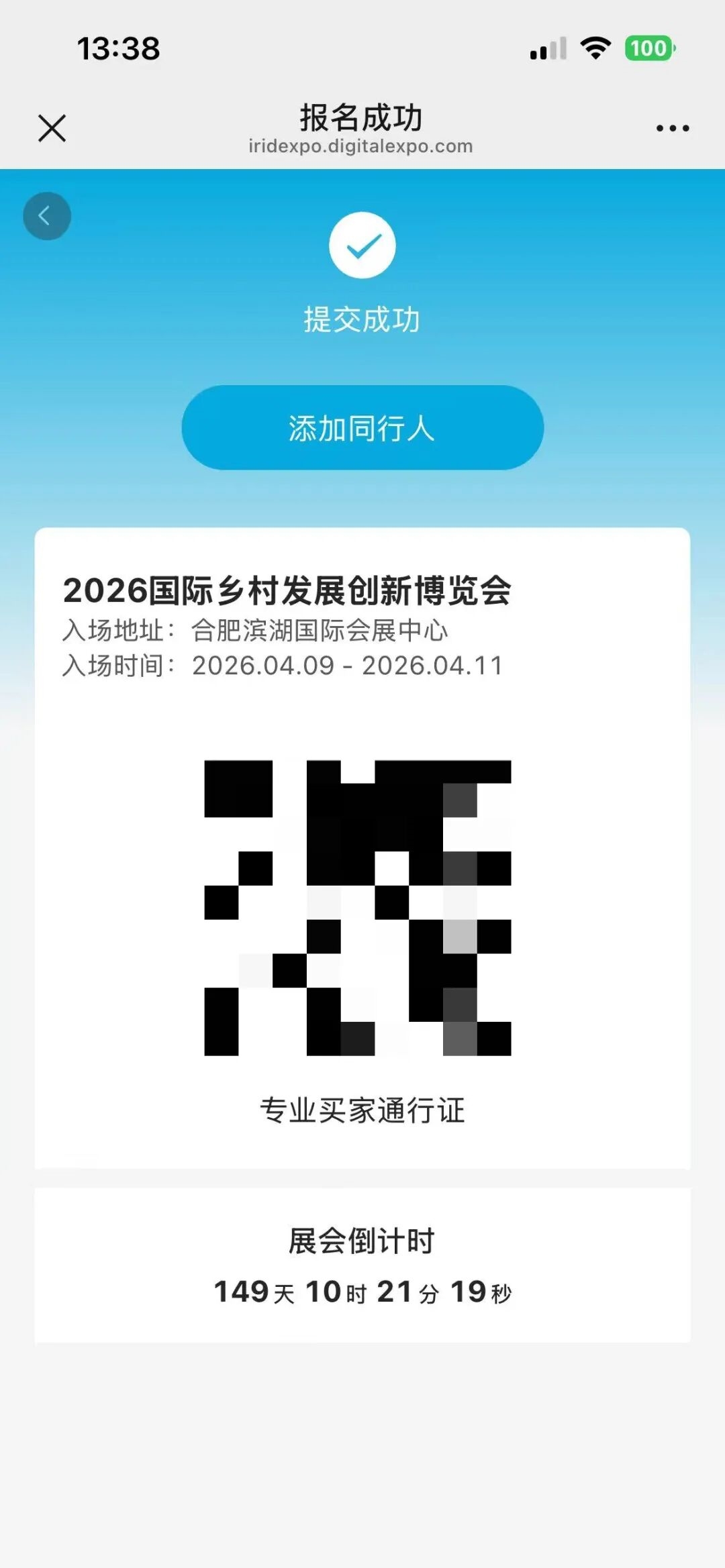Tap the clock showing 13:38
The image size is (725, 1568).
[118, 48]
